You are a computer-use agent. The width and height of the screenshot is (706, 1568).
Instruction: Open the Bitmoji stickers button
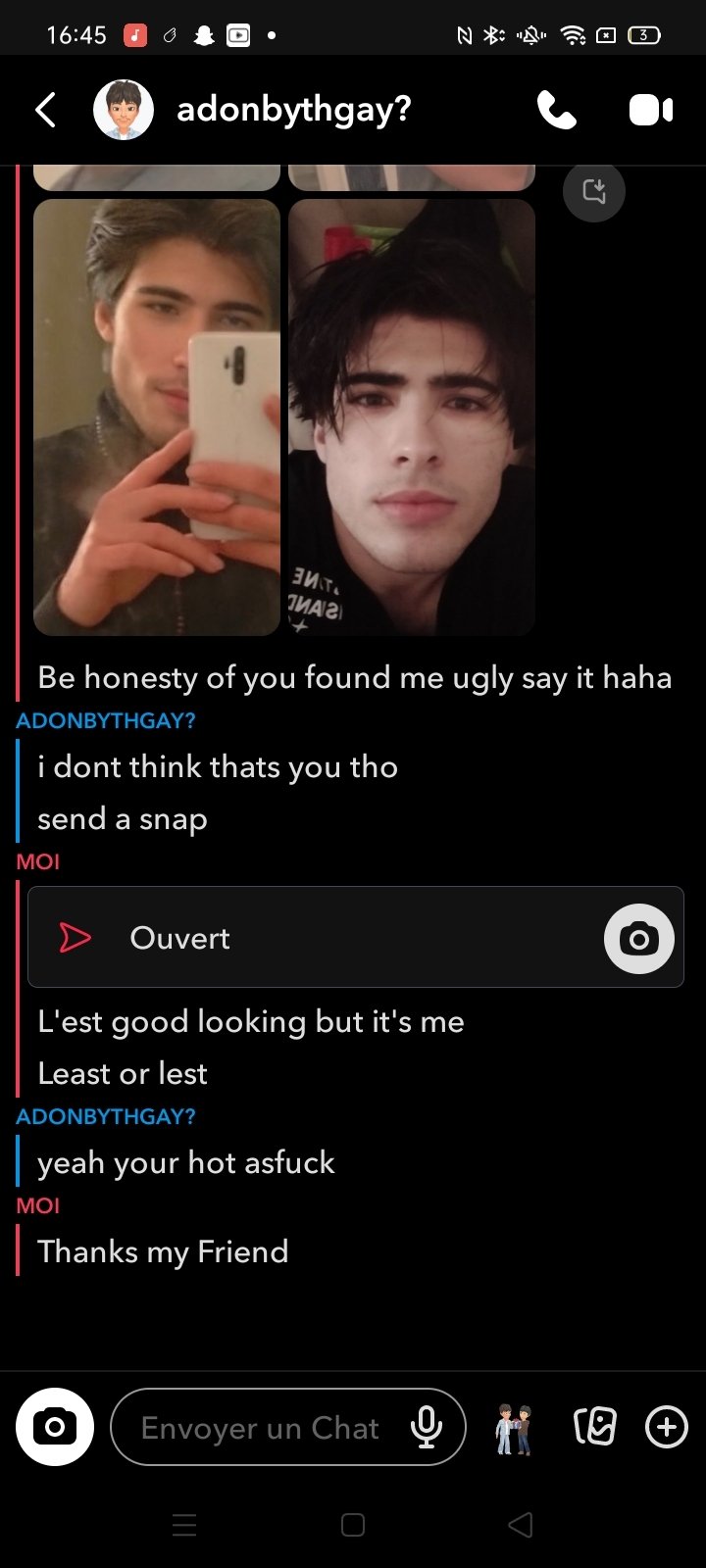[x=514, y=1428]
